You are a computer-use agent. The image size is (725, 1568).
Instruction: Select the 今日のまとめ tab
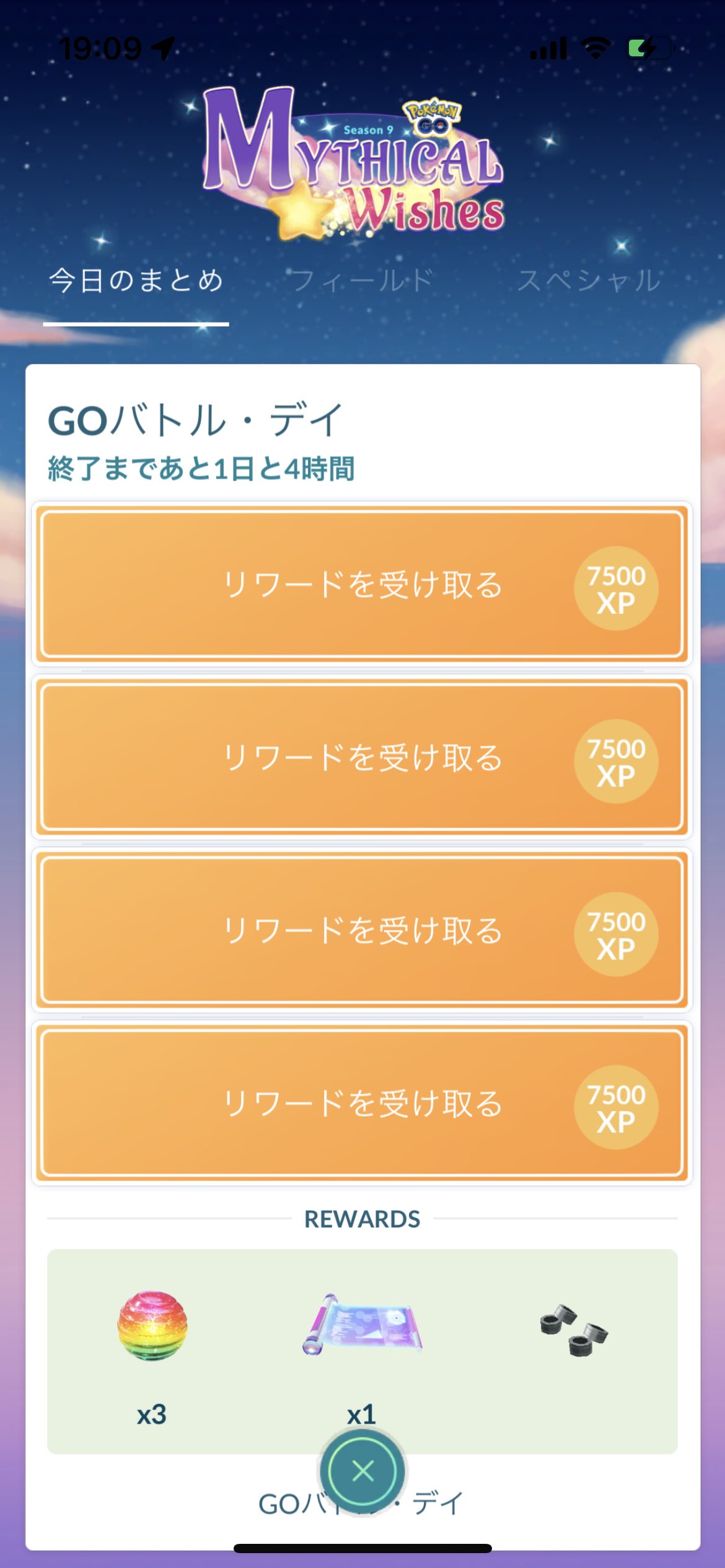(136, 281)
